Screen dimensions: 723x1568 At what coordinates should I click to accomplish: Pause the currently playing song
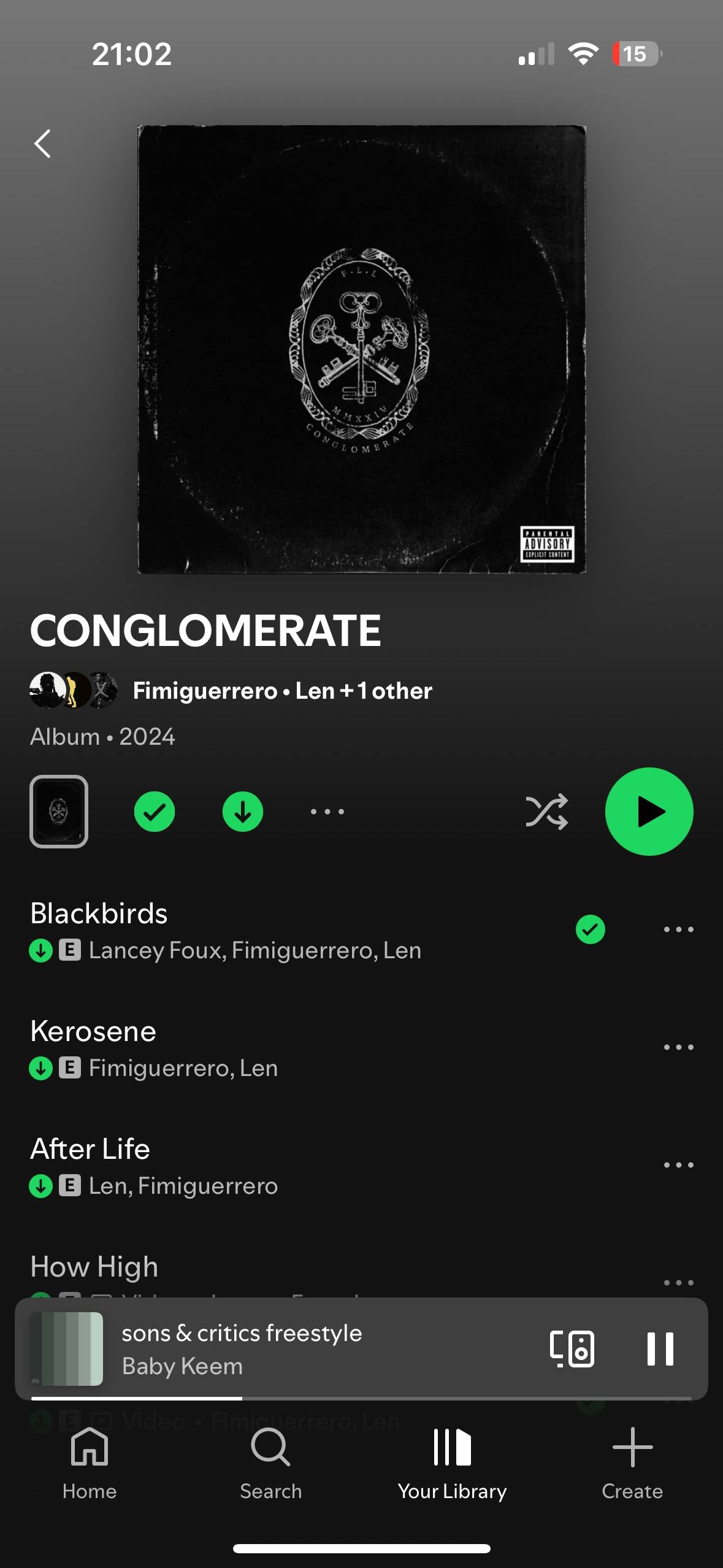click(x=660, y=1348)
